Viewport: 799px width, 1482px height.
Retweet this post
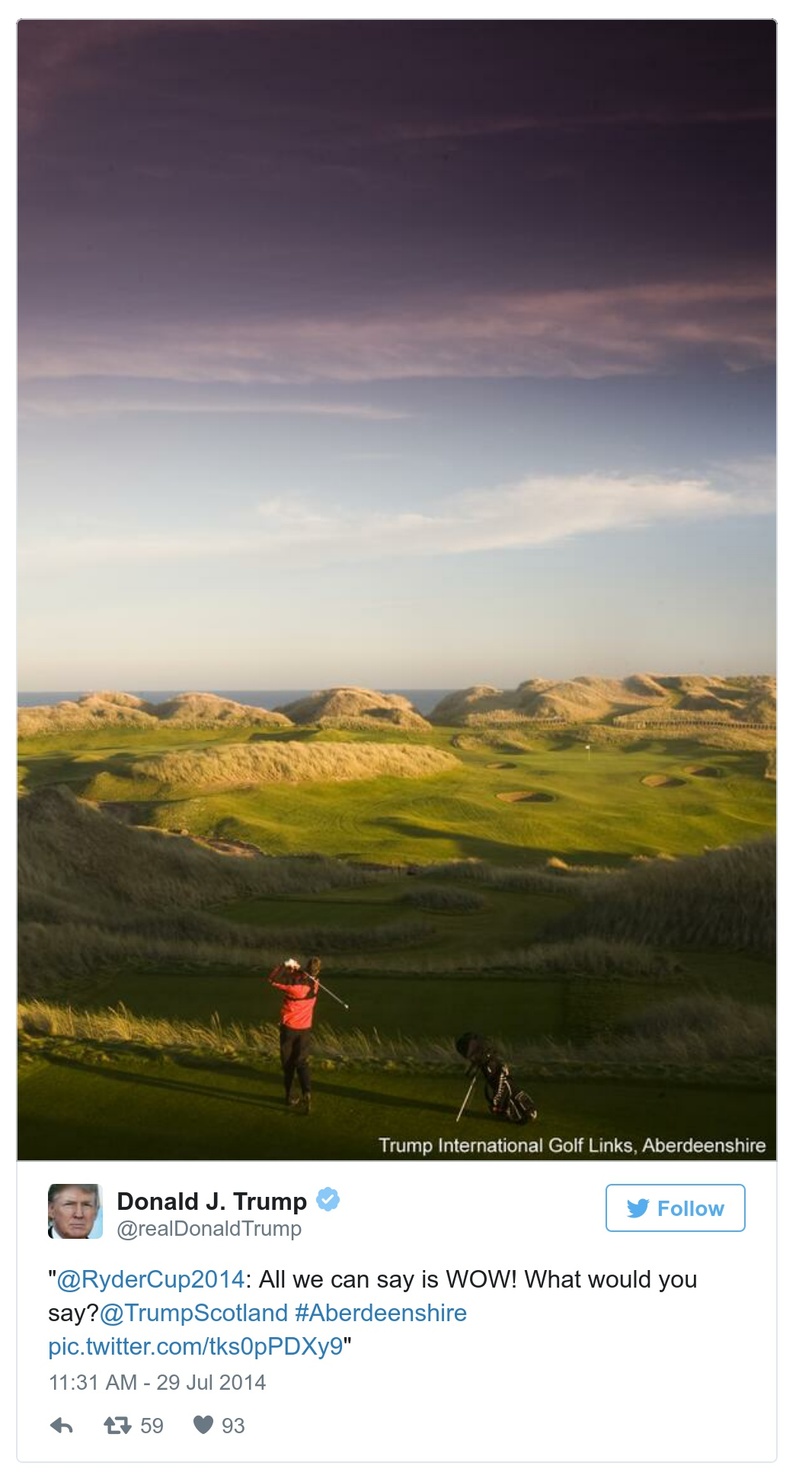pyautogui.click(x=118, y=1425)
